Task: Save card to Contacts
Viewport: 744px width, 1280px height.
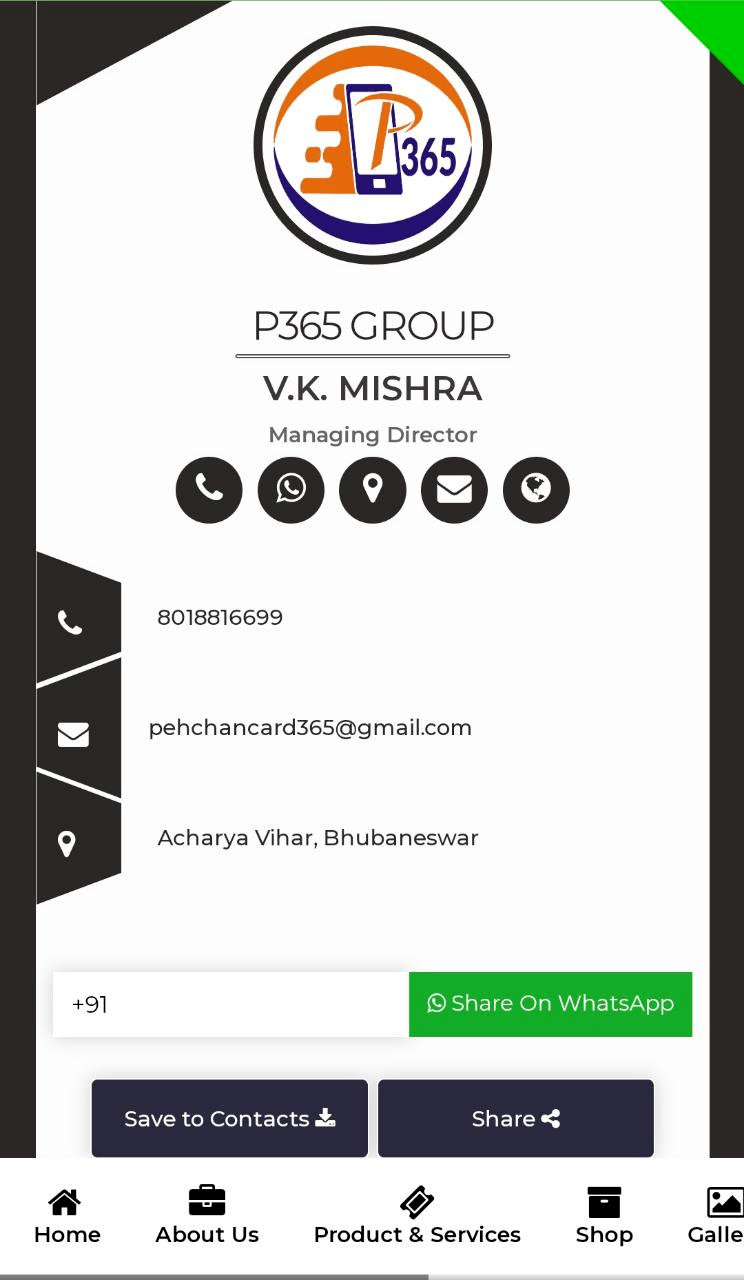Action: [230, 1119]
